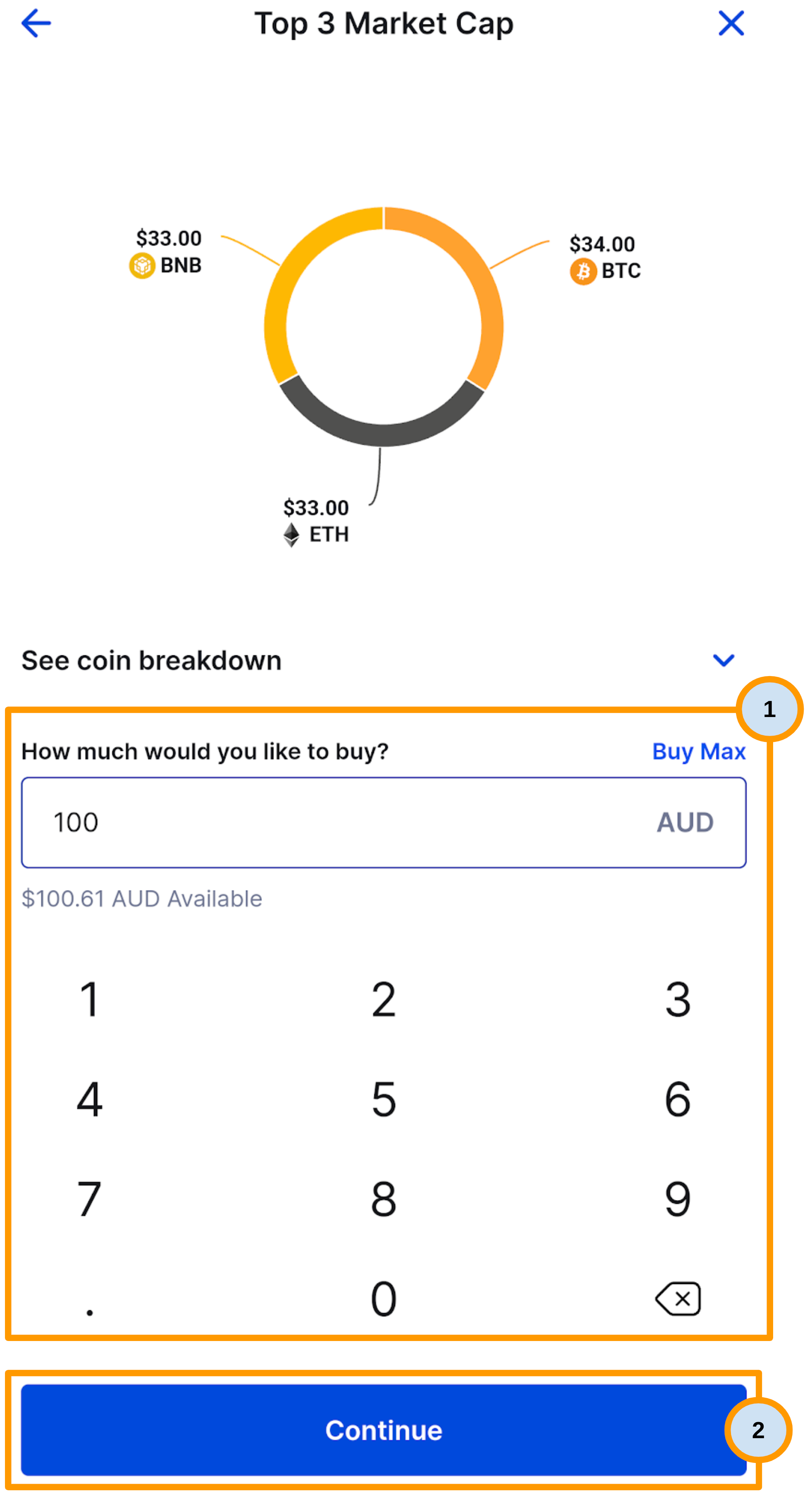Tap Buy Max to use full balance
The width and height of the screenshot is (812, 1494).
[699, 752]
